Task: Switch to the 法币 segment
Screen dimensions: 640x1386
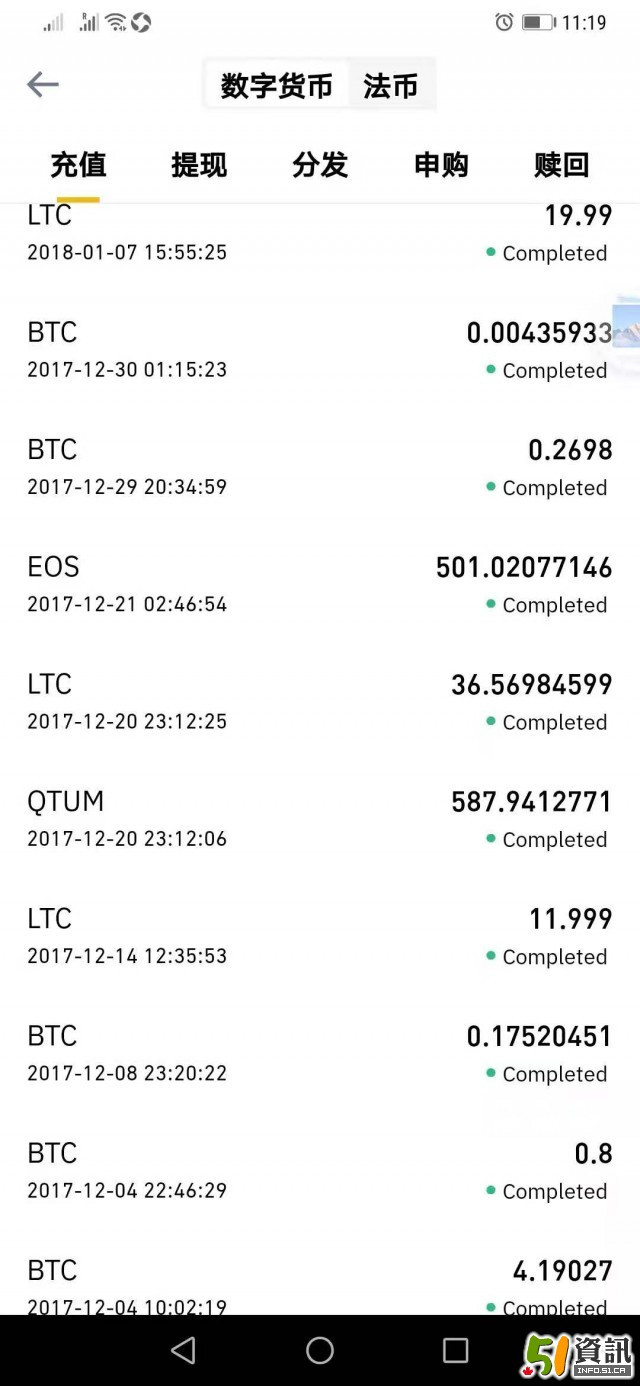Action: [390, 86]
